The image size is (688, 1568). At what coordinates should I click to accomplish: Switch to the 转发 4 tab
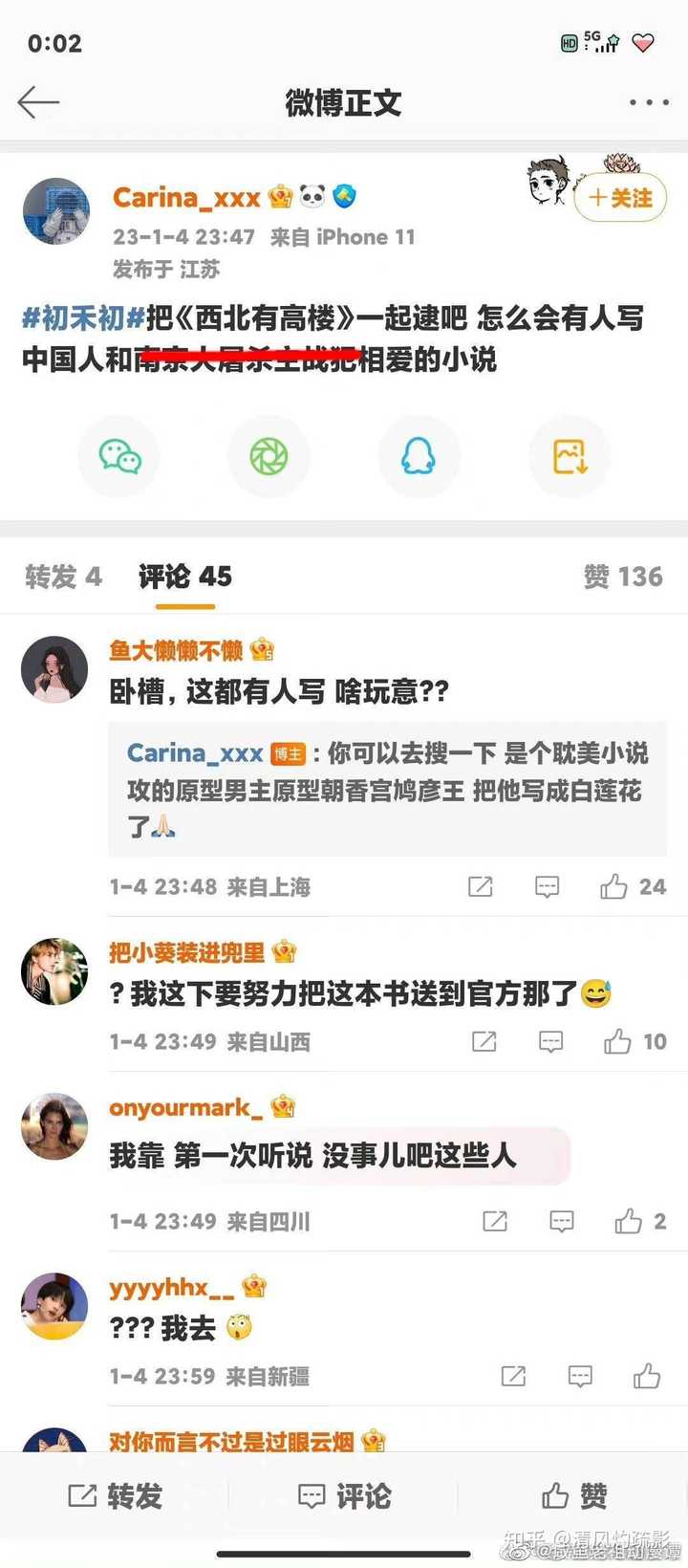tap(63, 577)
